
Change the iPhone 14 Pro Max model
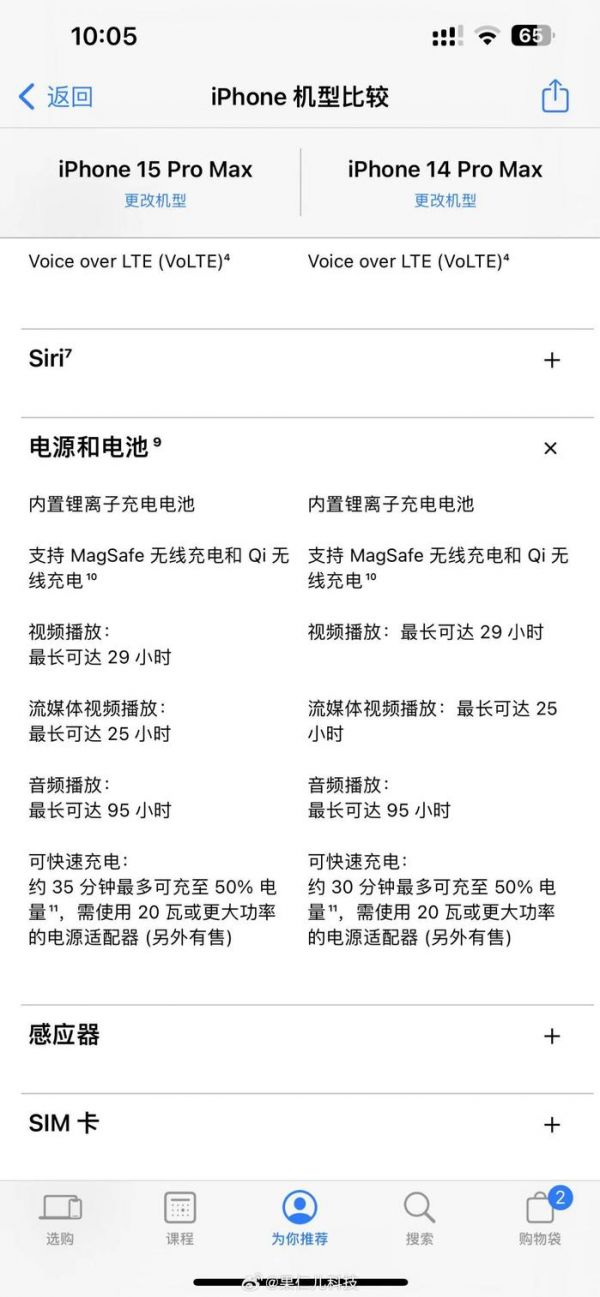pyautogui.click(x=445, y=200)
